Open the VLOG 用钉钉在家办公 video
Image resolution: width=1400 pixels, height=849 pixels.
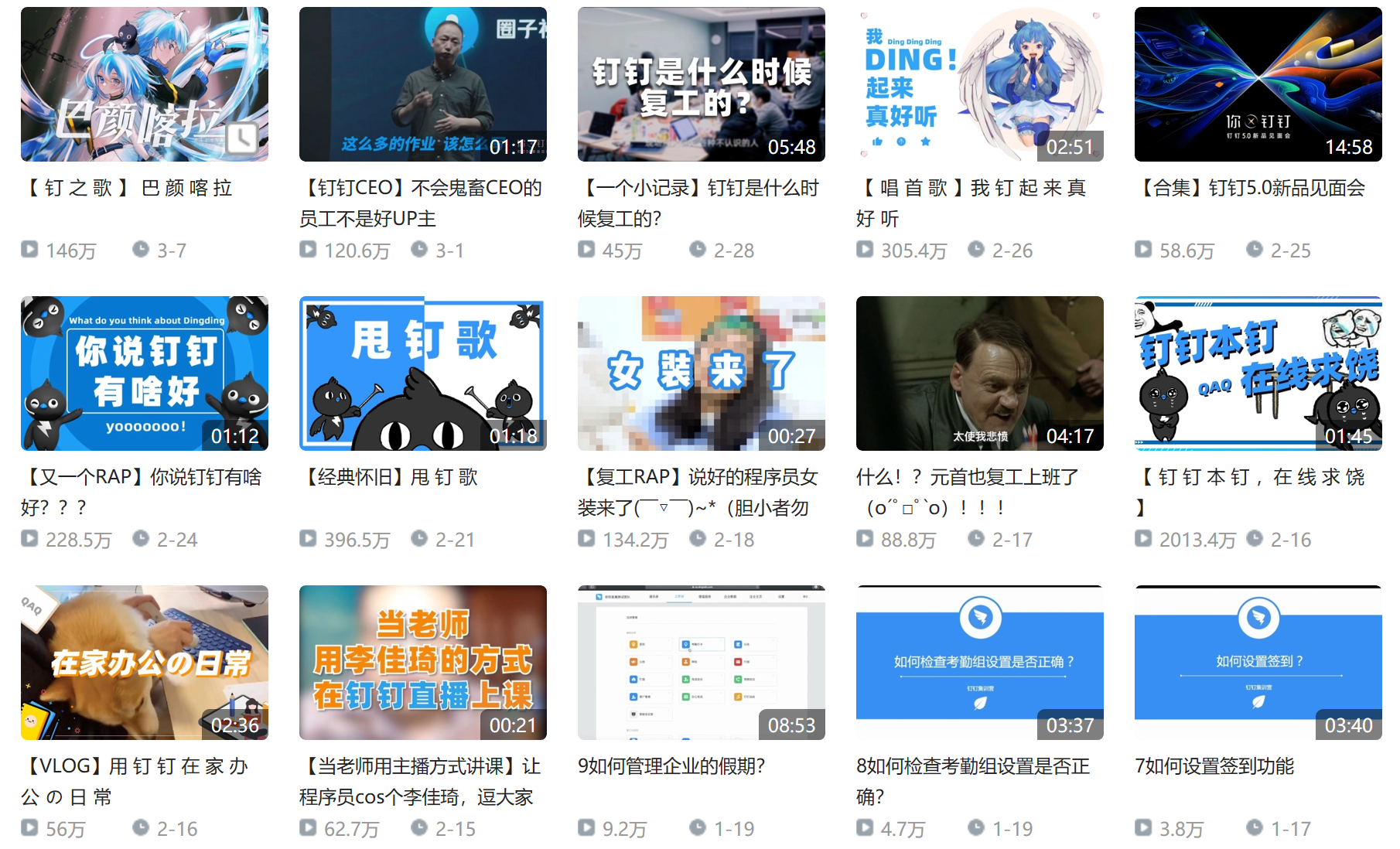point(145,662)
